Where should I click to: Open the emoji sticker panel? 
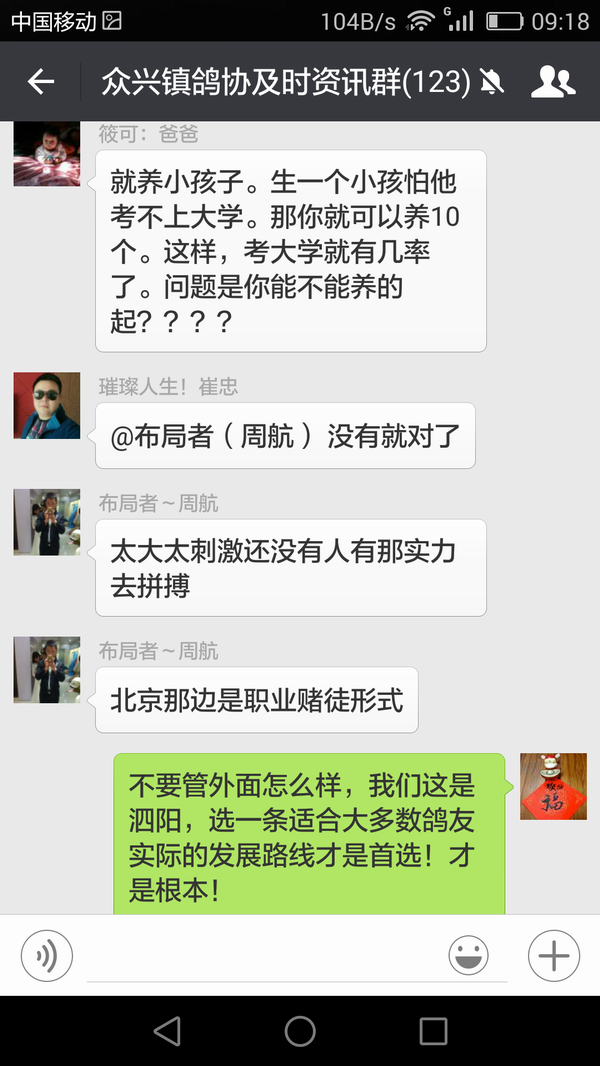pos(468,956)
